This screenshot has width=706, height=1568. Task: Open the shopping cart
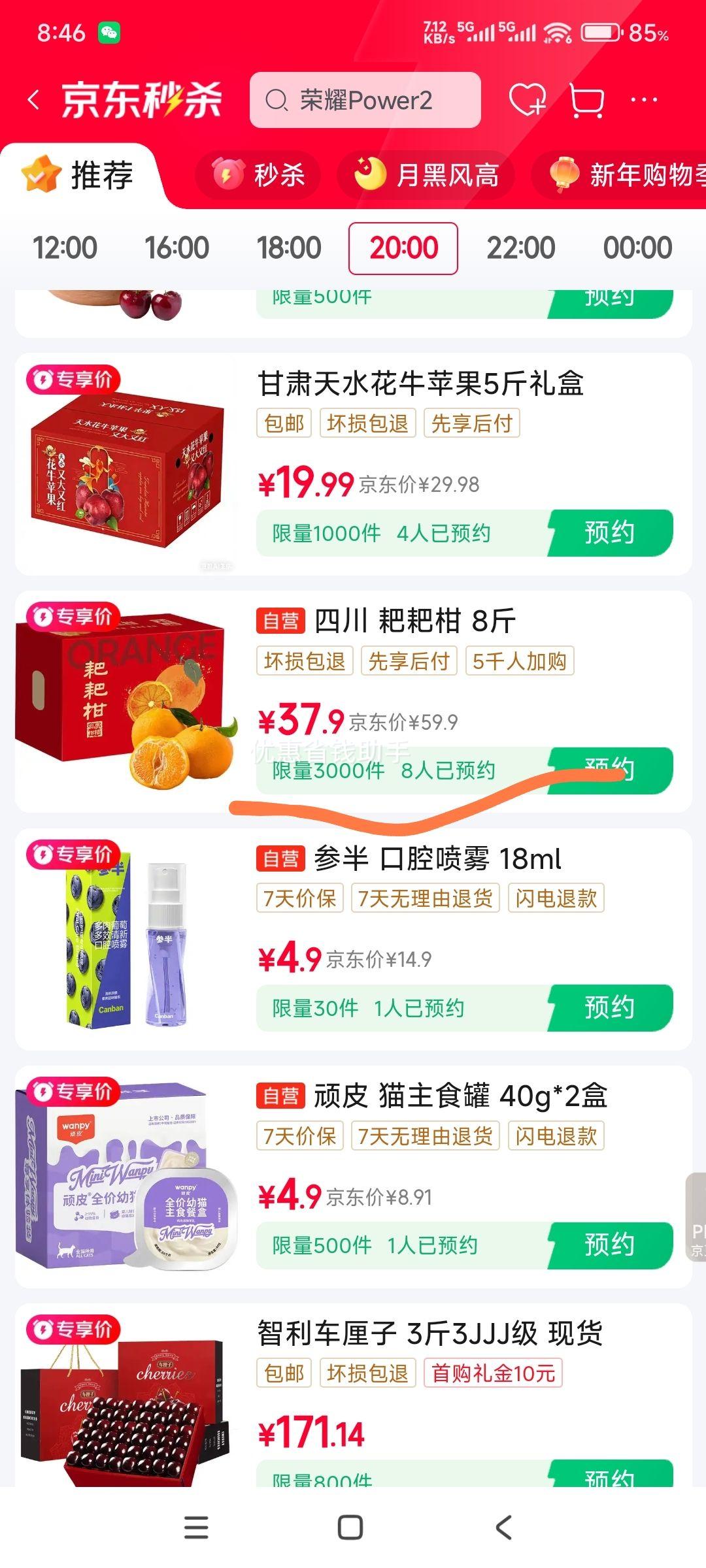tap(585, 99)
